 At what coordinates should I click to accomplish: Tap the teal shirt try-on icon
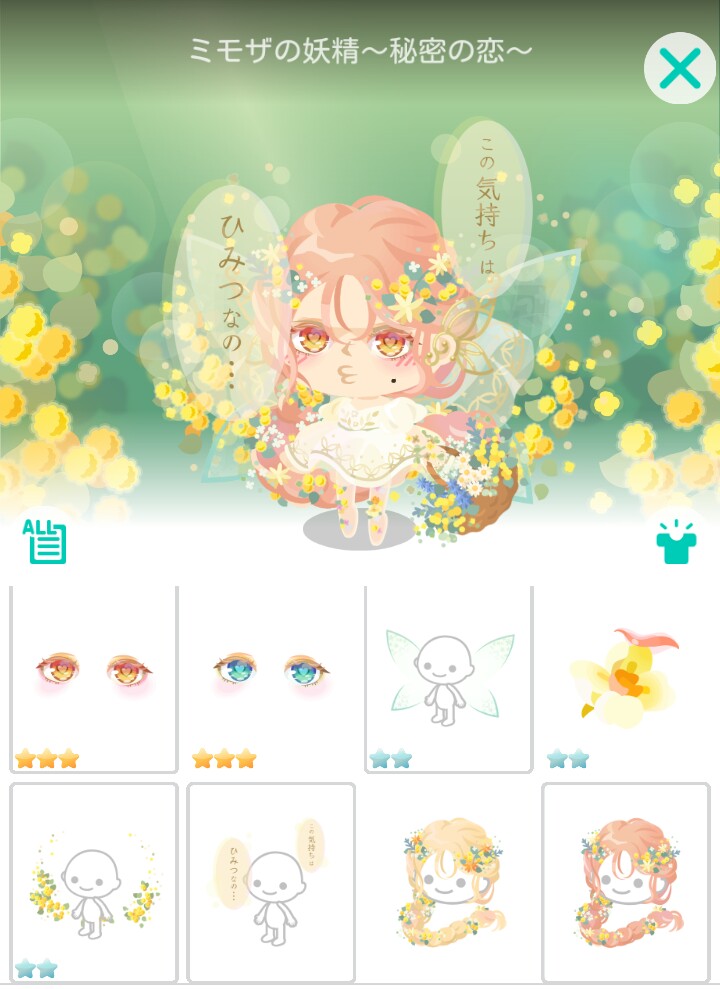pos(674,541)
